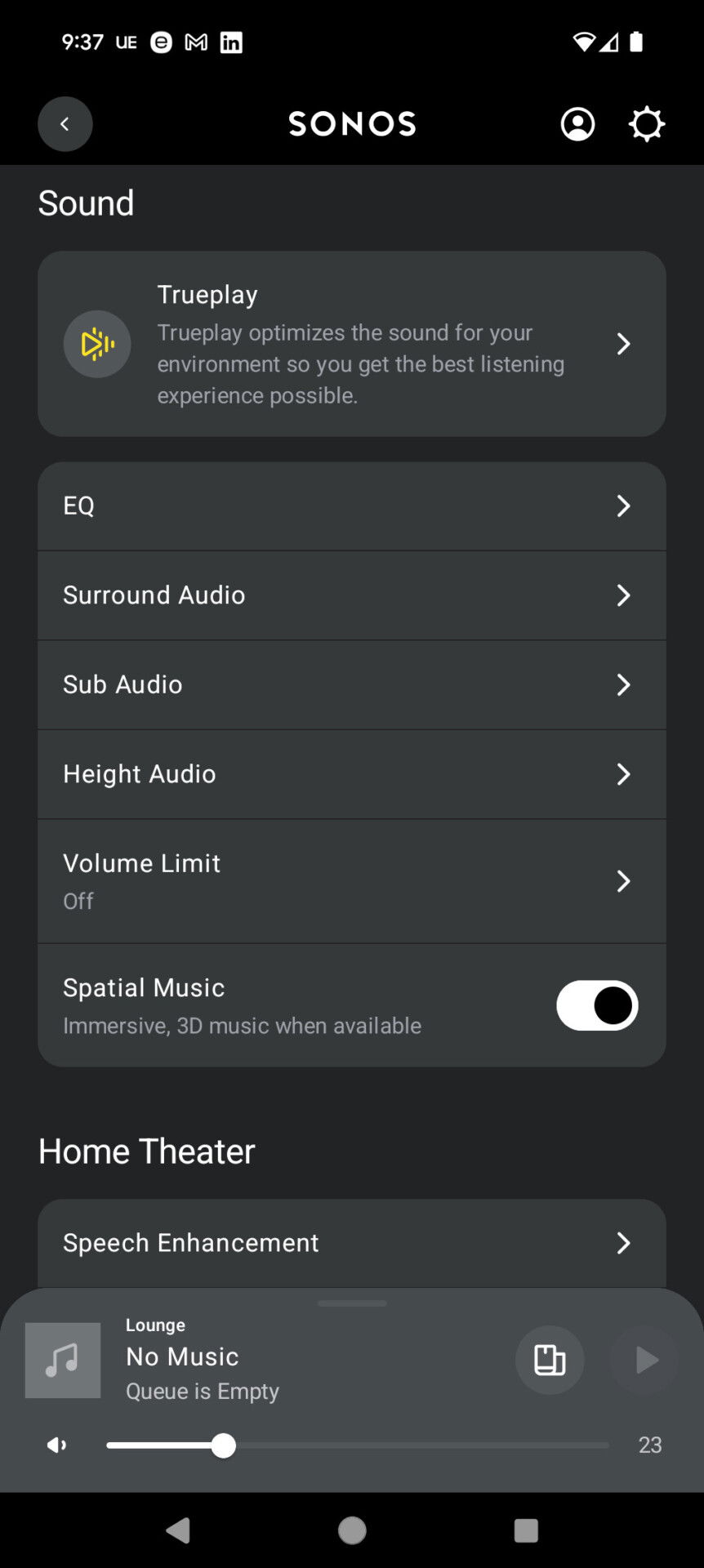
Task: Open the account profile icon
Action: pyautogui.click(x=577, y=124)
